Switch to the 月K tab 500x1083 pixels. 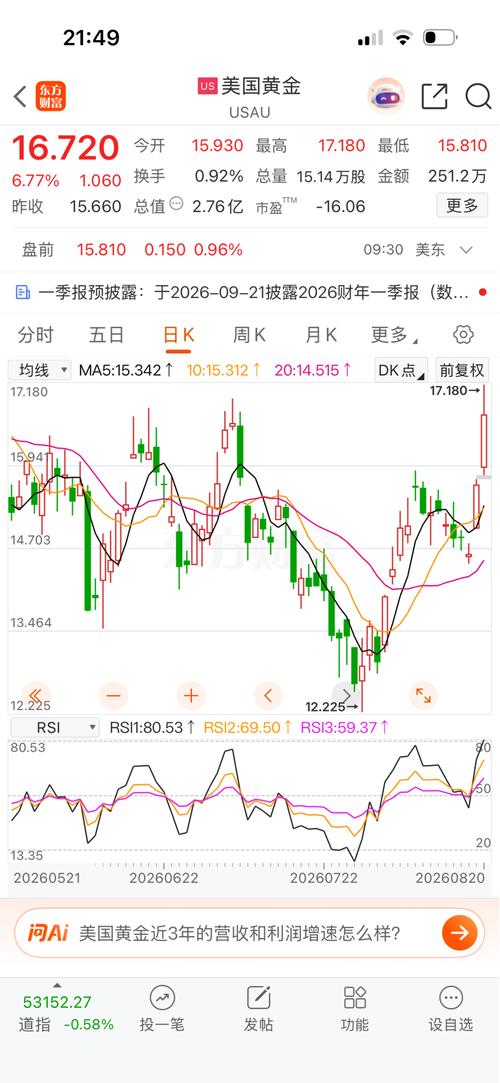coord(320,336)
